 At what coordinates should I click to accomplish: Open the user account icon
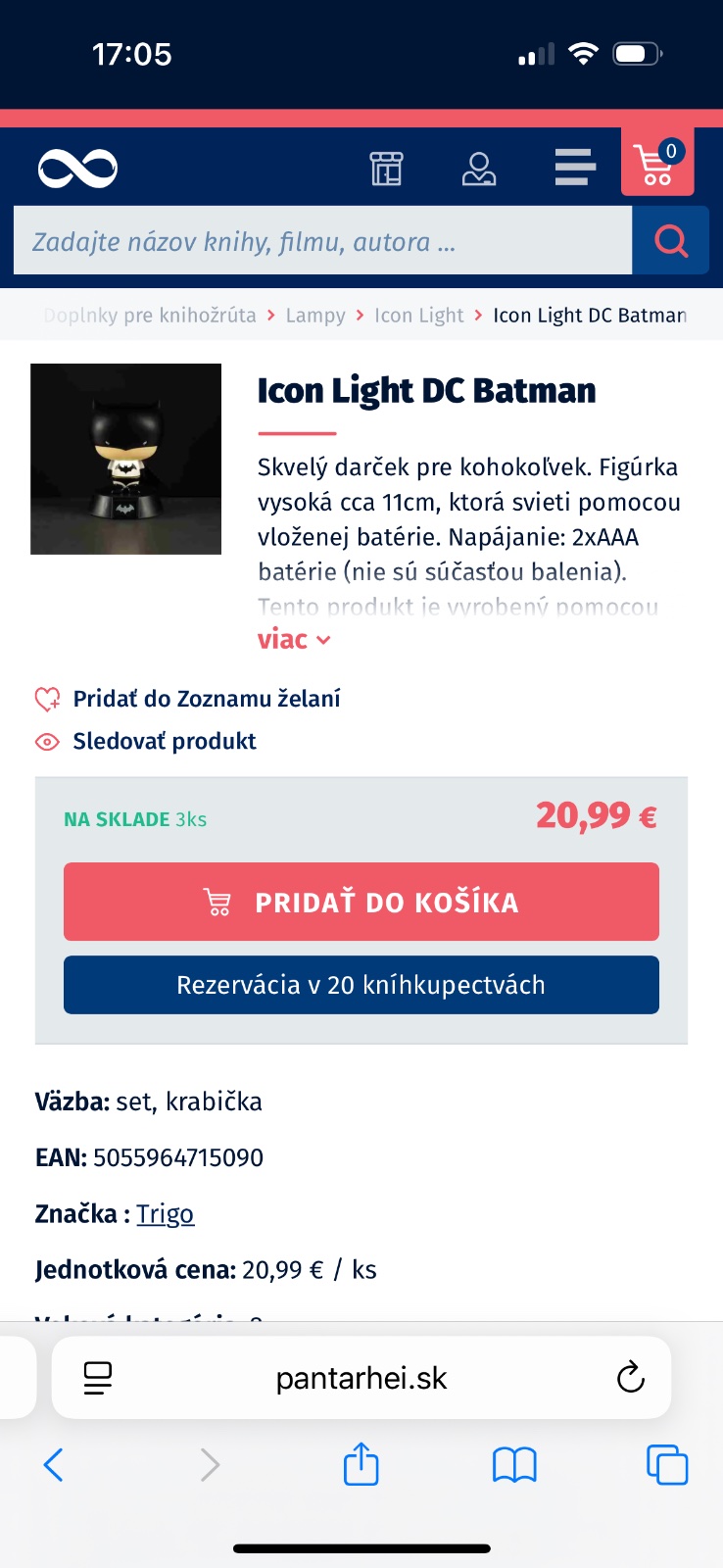click(478, 169)
